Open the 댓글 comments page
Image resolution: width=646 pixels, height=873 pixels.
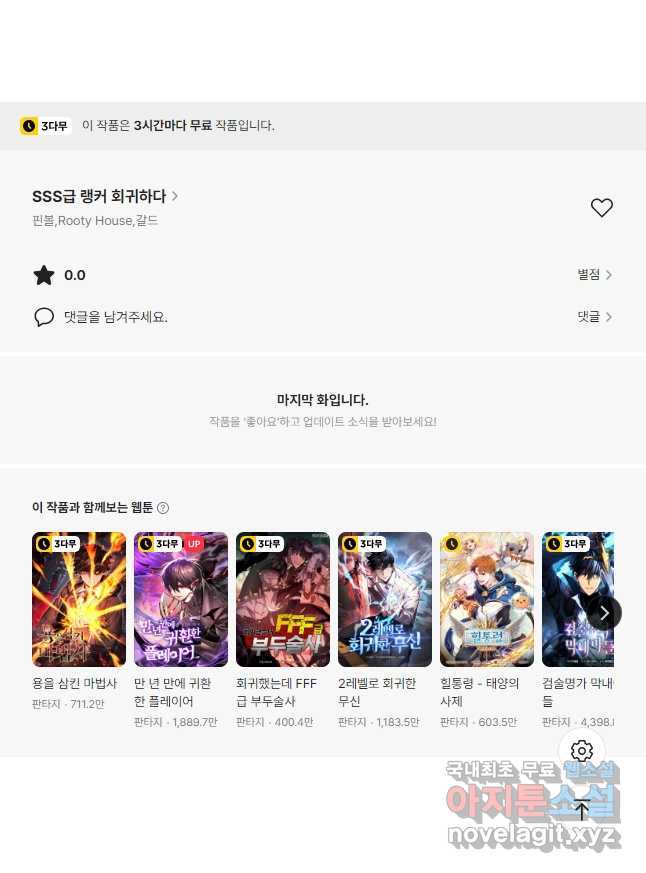pos(594,317)
